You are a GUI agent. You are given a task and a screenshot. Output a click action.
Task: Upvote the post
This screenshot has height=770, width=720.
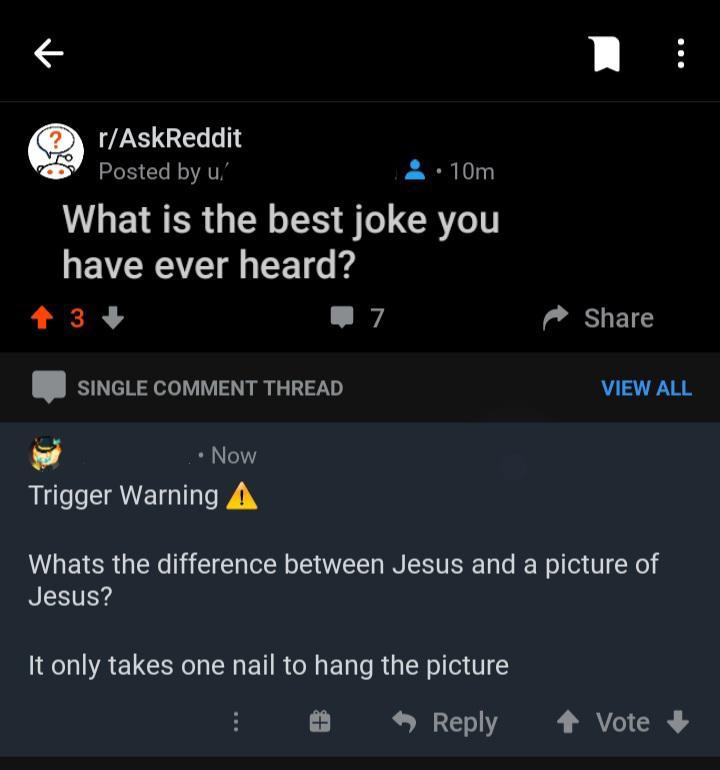[x=41, y=317]
